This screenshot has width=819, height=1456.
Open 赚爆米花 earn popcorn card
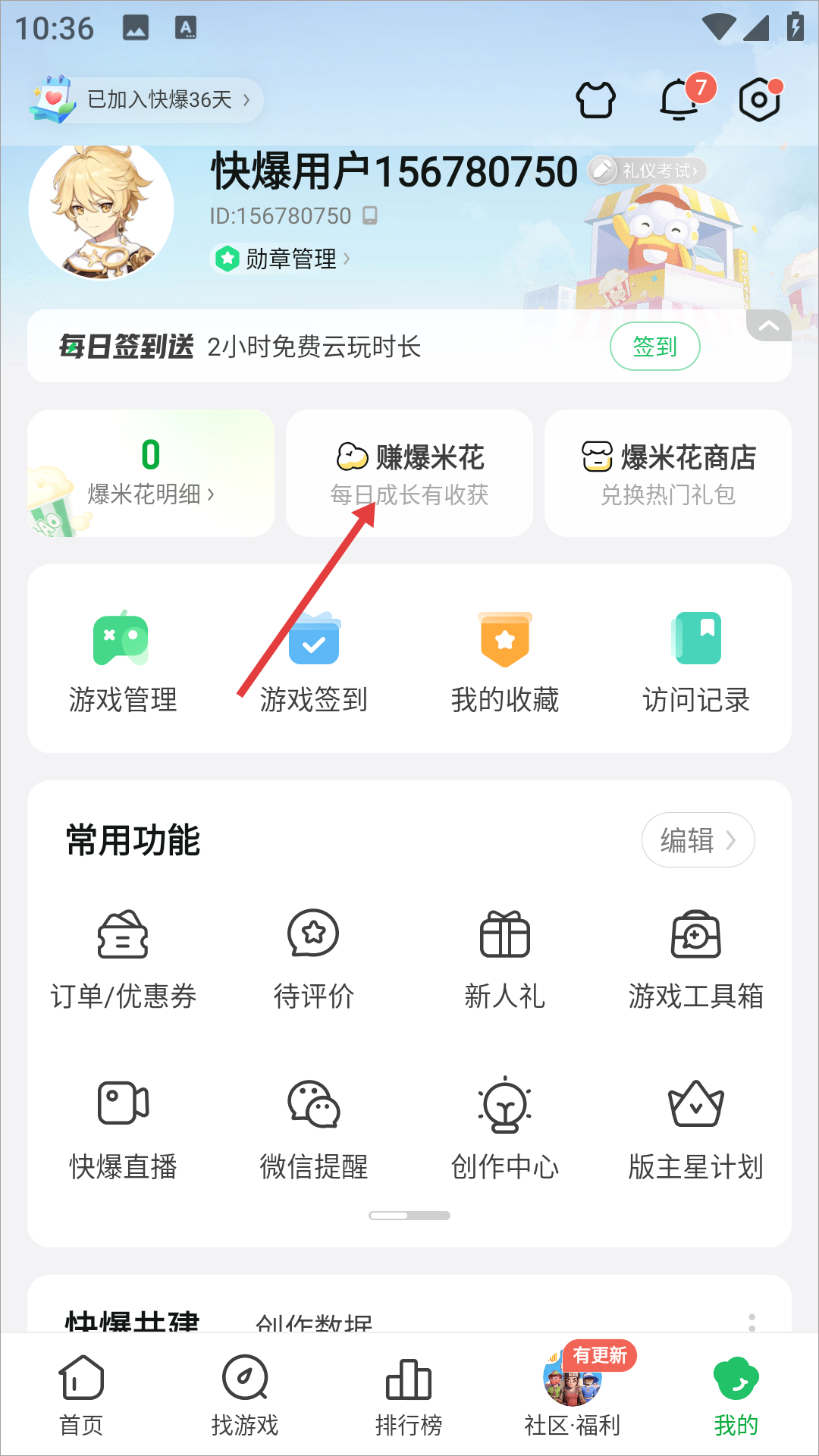pos(409,473)
